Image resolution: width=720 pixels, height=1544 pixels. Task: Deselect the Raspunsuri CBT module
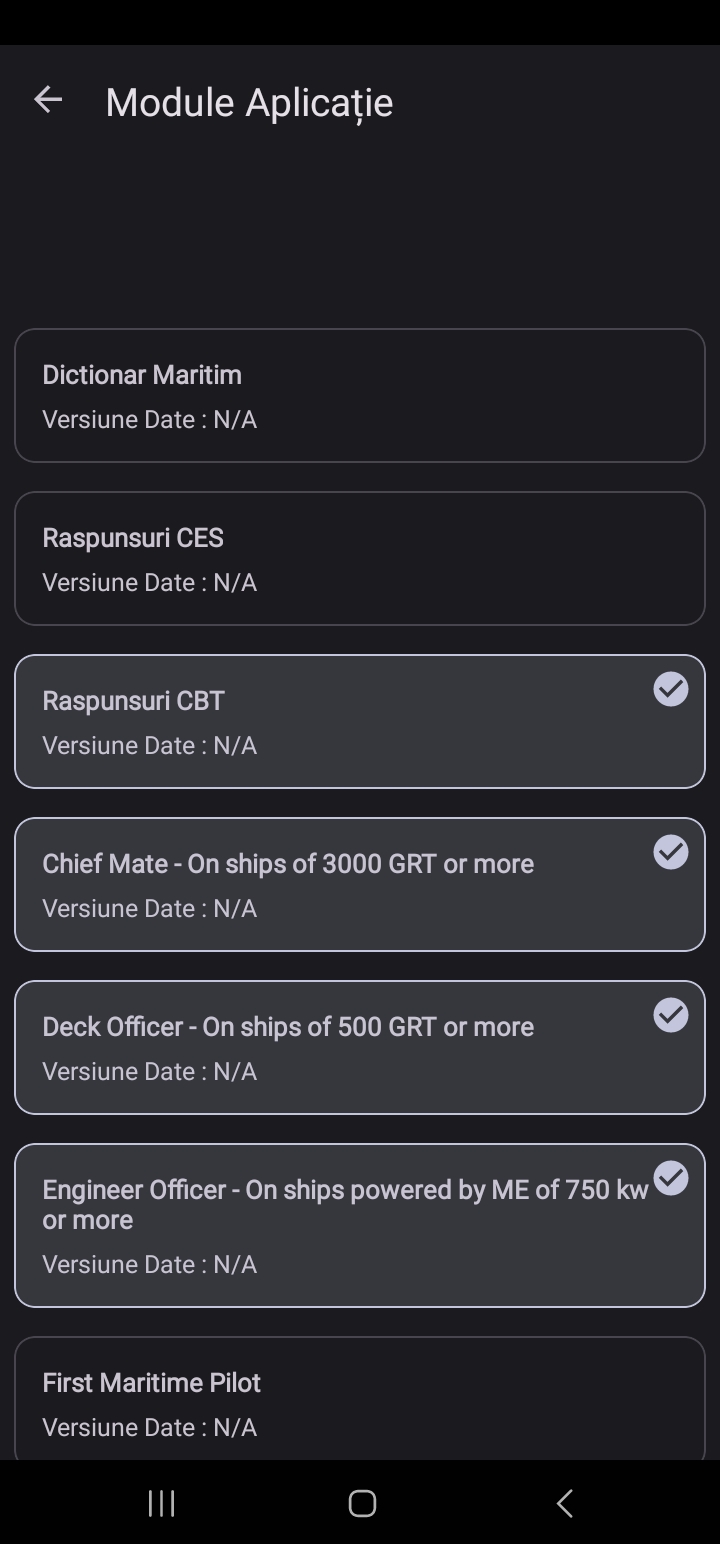click(360, 722)
